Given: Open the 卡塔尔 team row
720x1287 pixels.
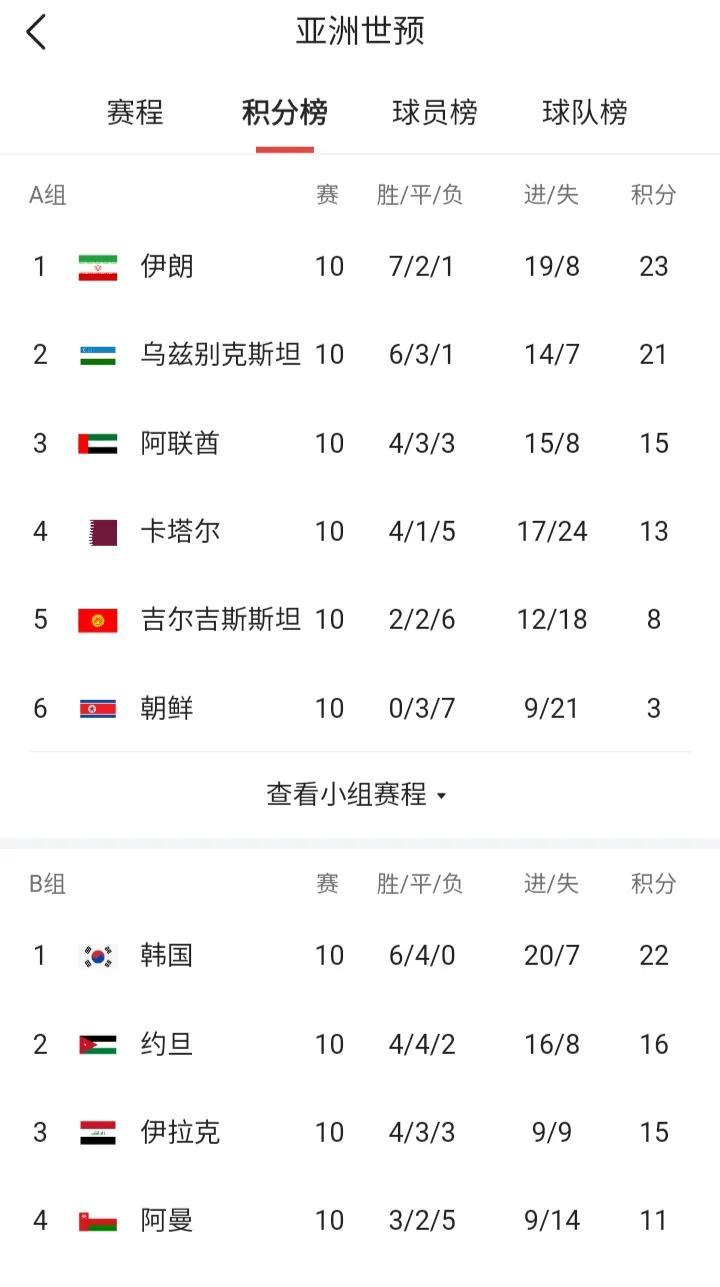Looking at the screenshot, I should pos(360,531).
